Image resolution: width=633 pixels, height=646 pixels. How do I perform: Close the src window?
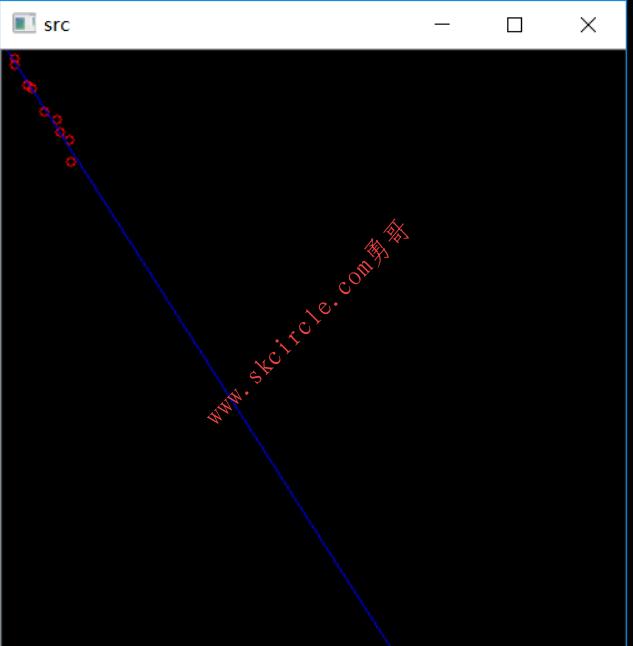tap(588, 25)
